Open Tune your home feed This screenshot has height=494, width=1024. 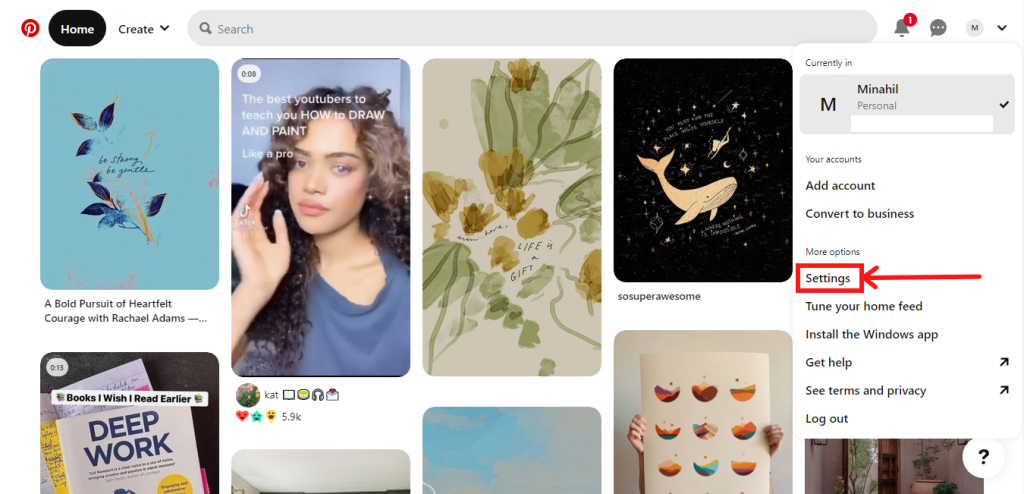[x=863, y=306]
